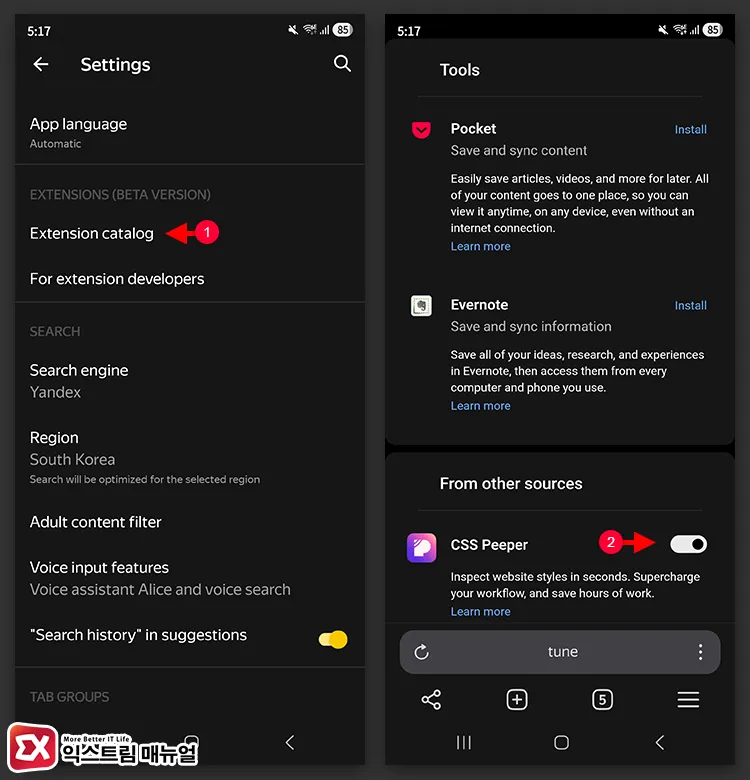Open Learn more under Evernote

point(480,406)
